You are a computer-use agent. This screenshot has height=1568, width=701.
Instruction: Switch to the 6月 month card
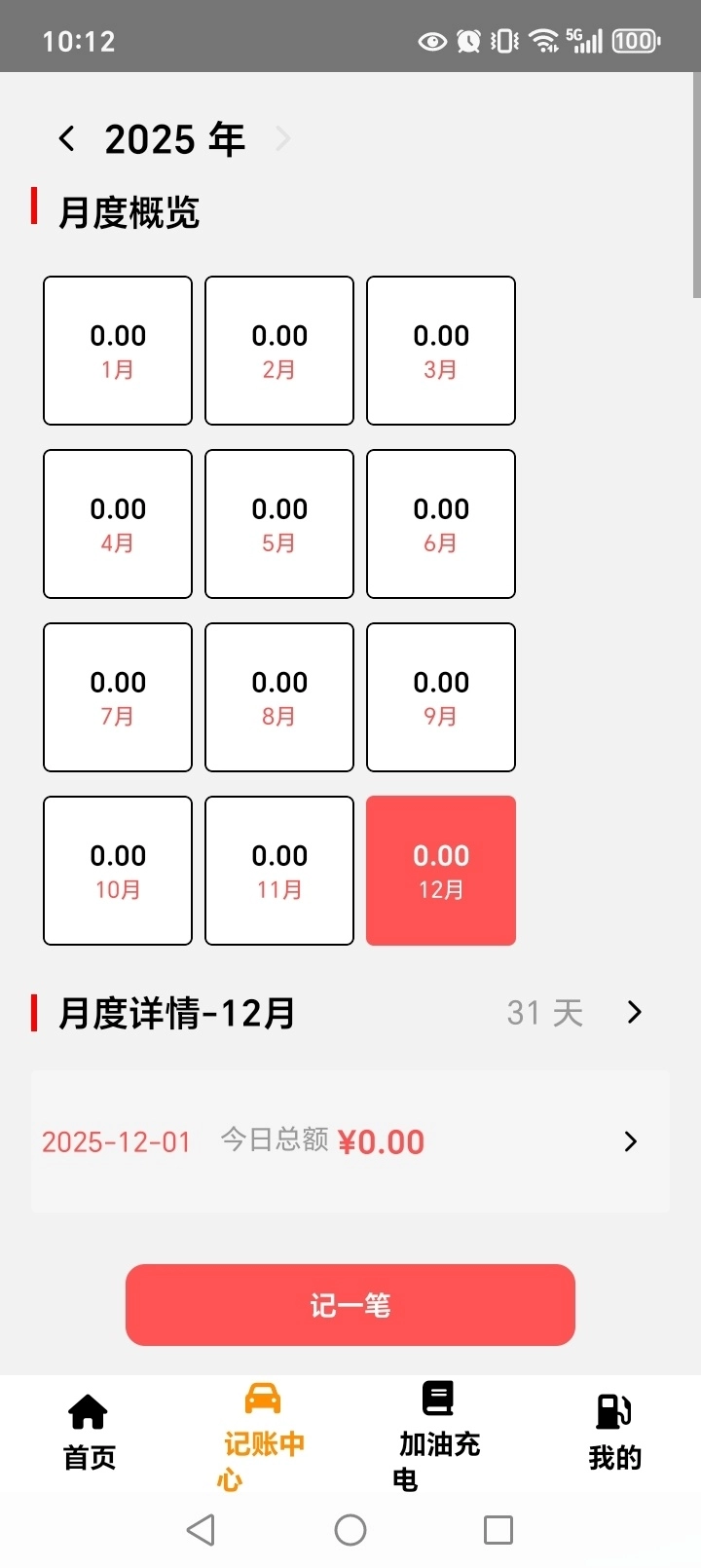point(440,522)
